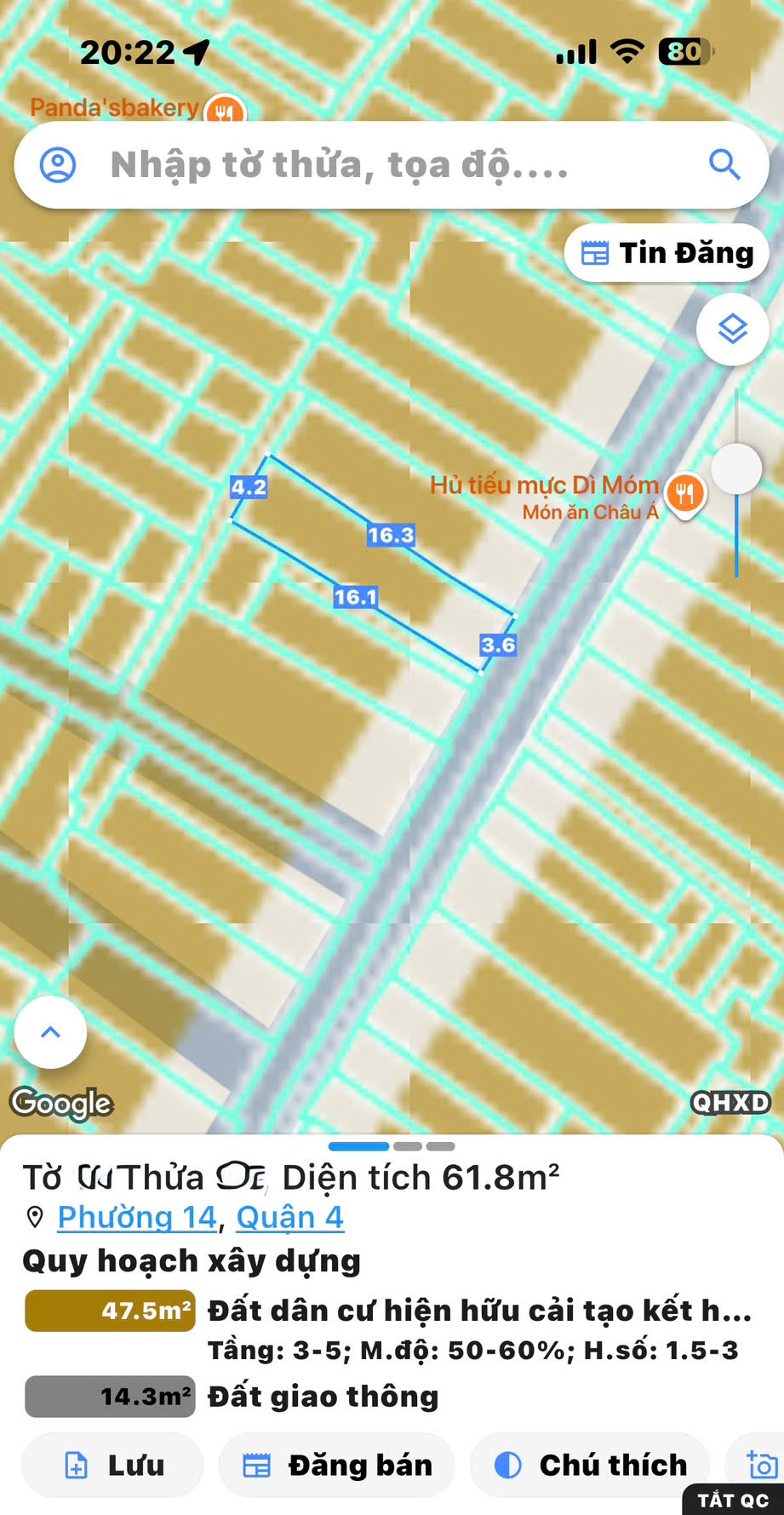
Task: Open the Tin Đăng listings button
Action: tap(667, 253)
